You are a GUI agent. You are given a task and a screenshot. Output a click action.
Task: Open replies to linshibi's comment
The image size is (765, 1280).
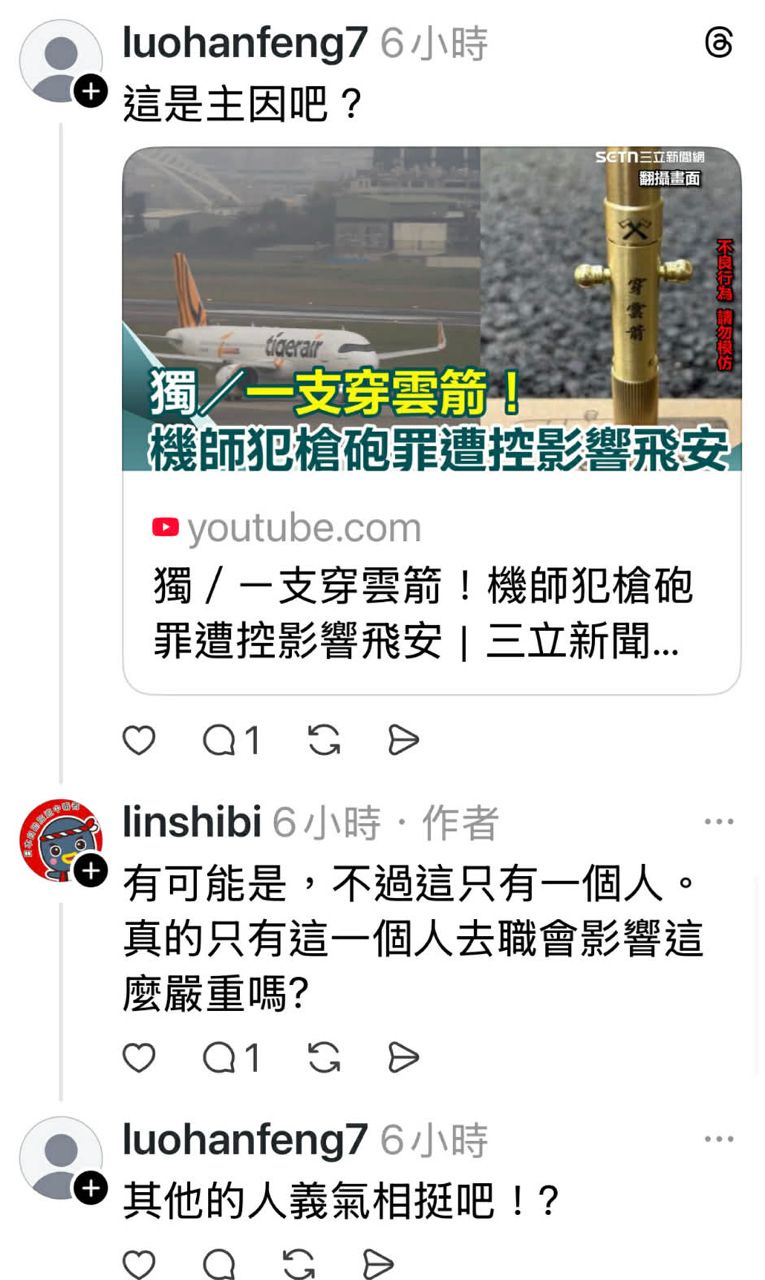click(230, 1057)
